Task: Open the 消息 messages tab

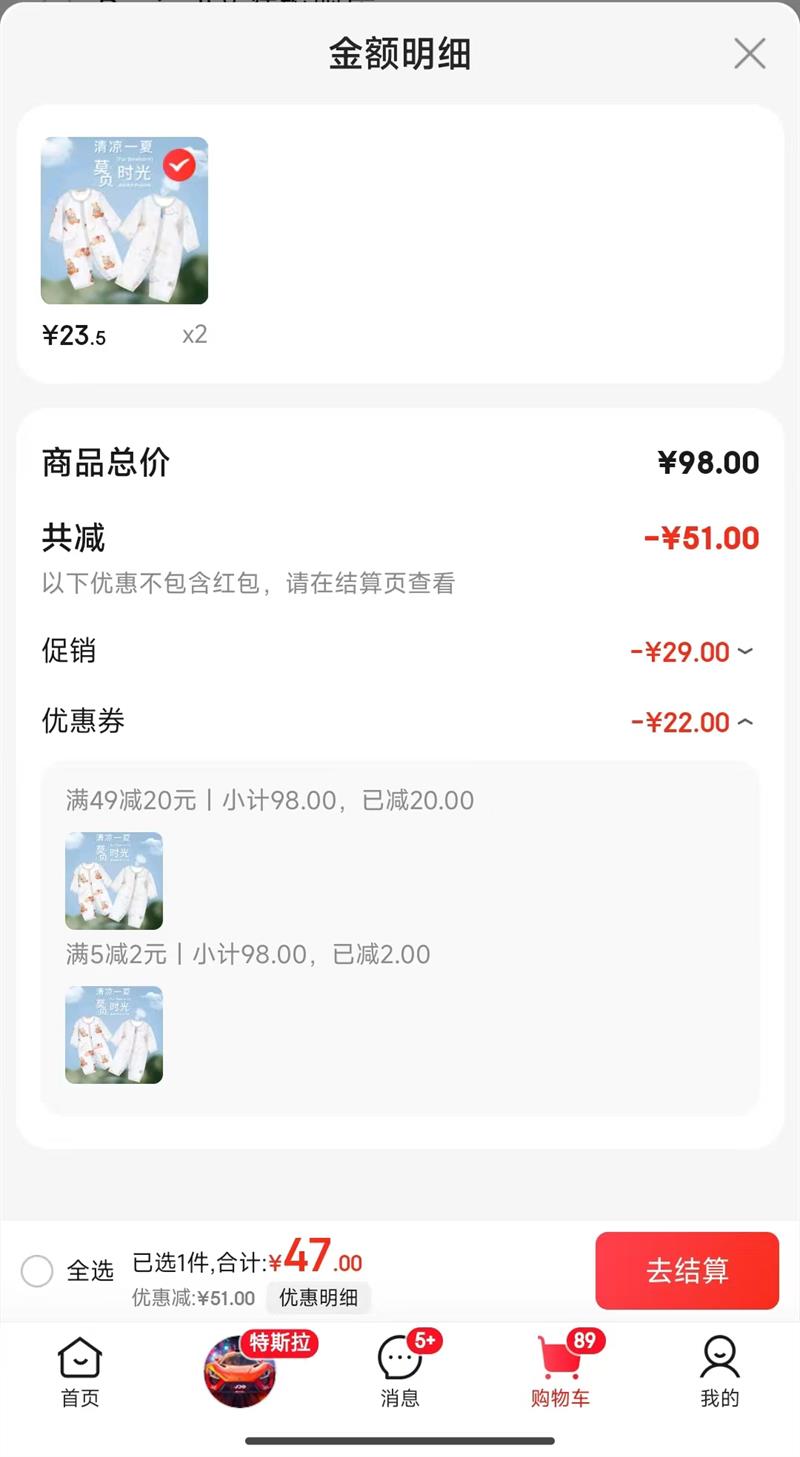Action: (x=400, y=1372)
